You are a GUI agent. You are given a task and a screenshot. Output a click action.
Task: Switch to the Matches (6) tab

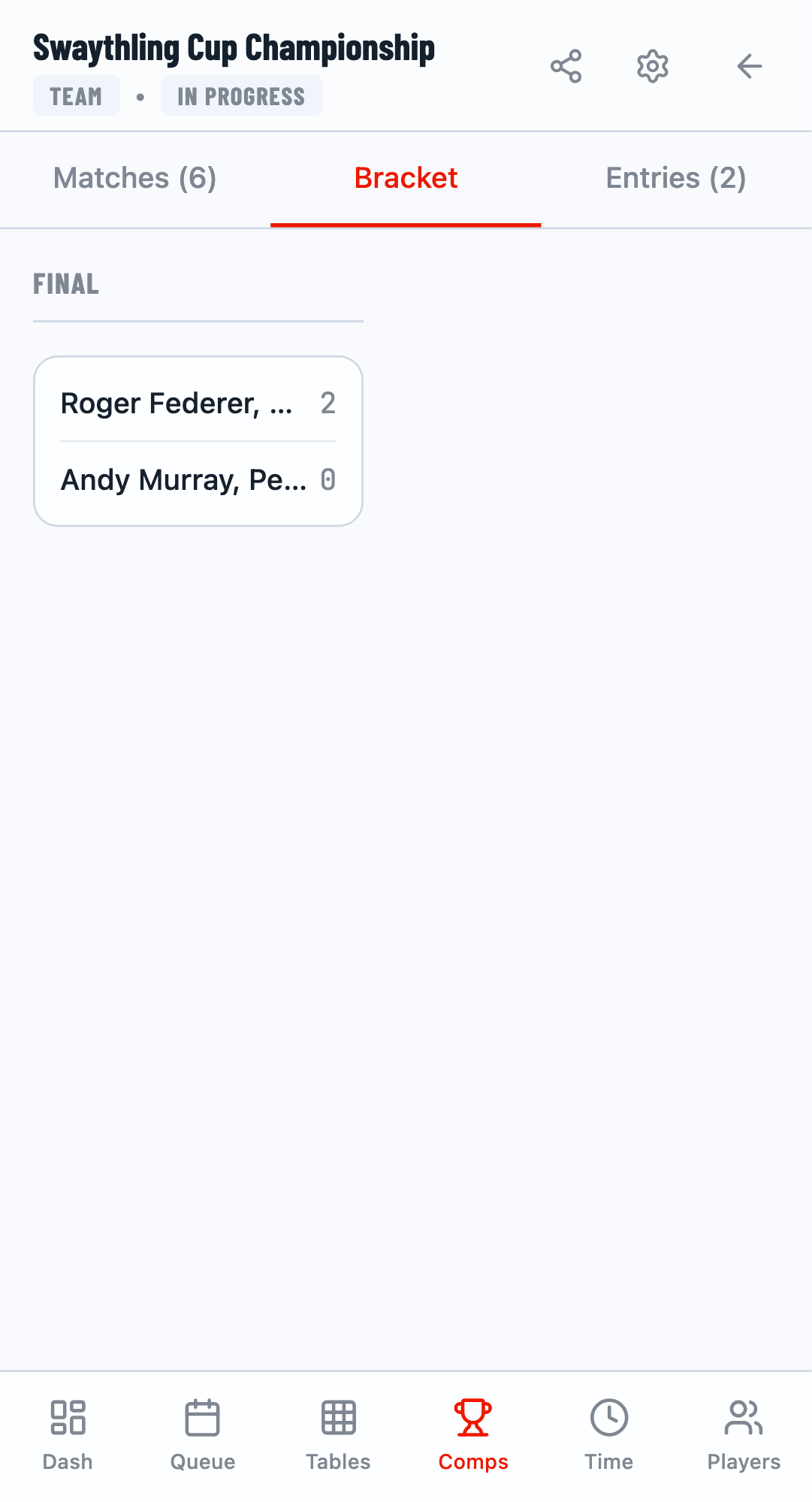pos(135,179)
